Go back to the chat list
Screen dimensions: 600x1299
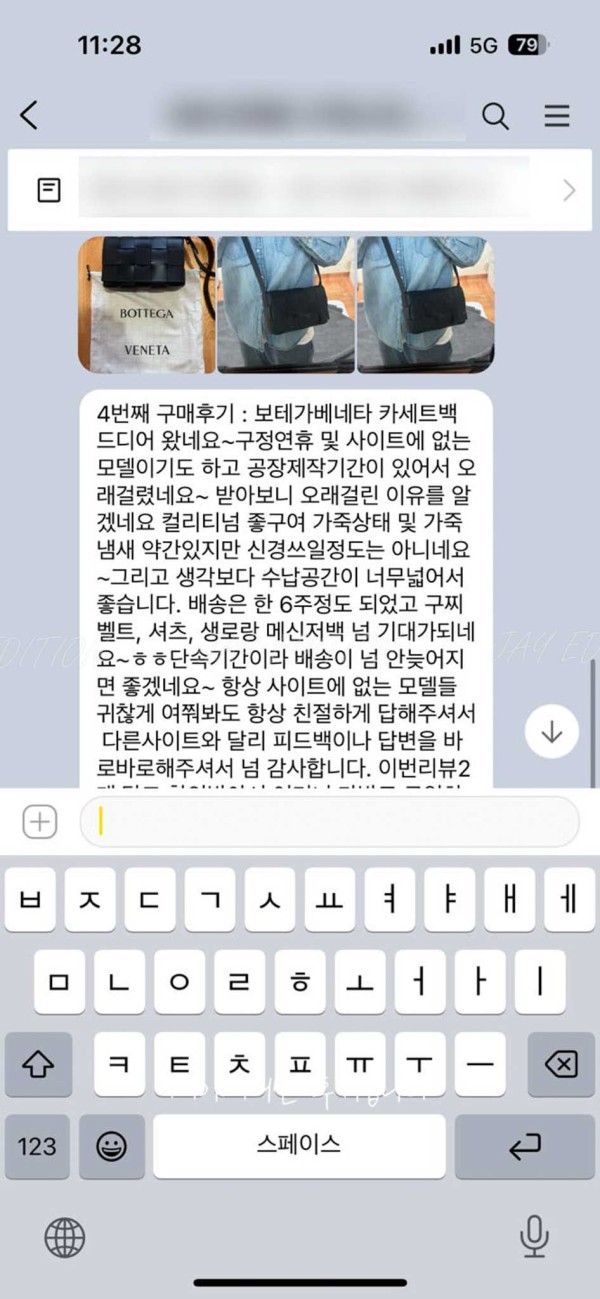click(29, 116)
